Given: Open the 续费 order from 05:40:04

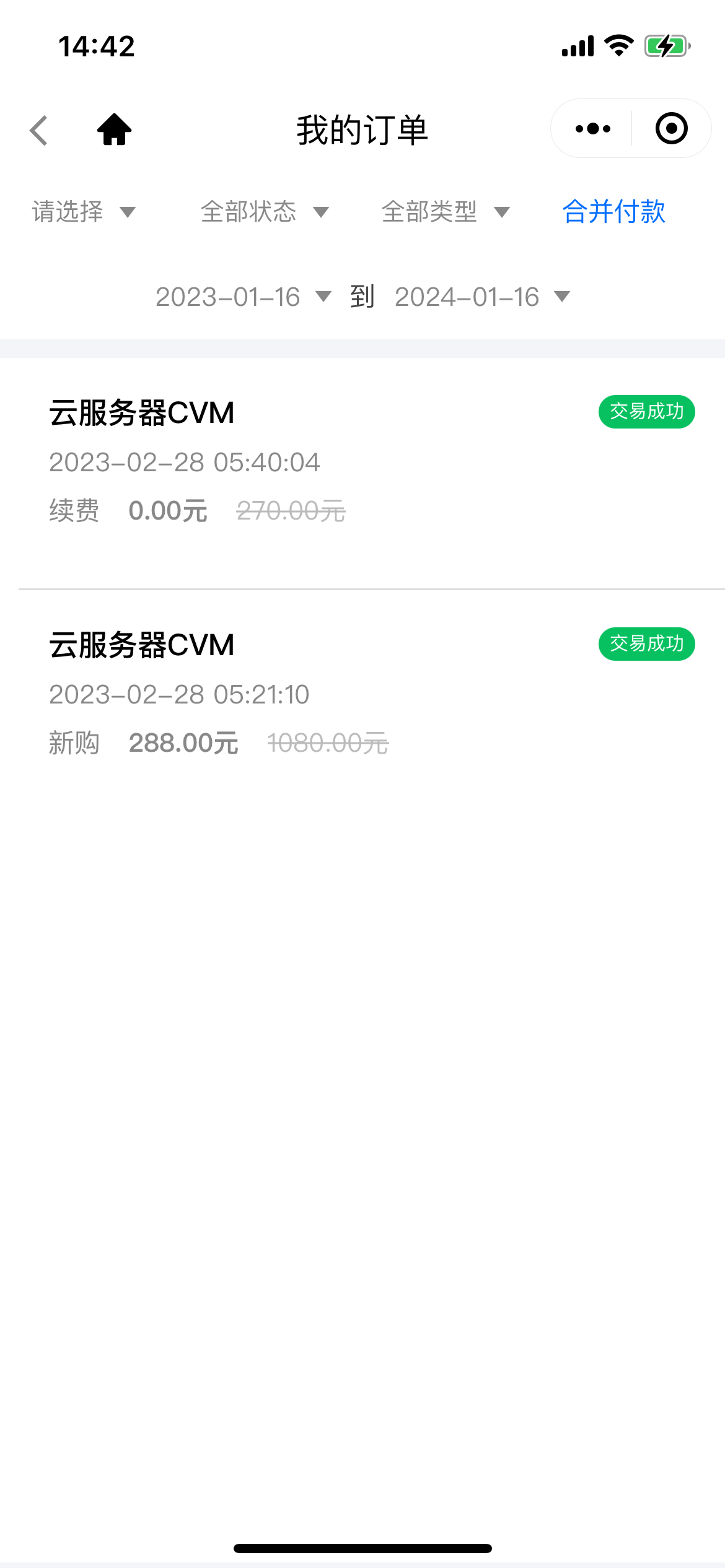Looking at the screenshot, I should [x=362, y=461].
